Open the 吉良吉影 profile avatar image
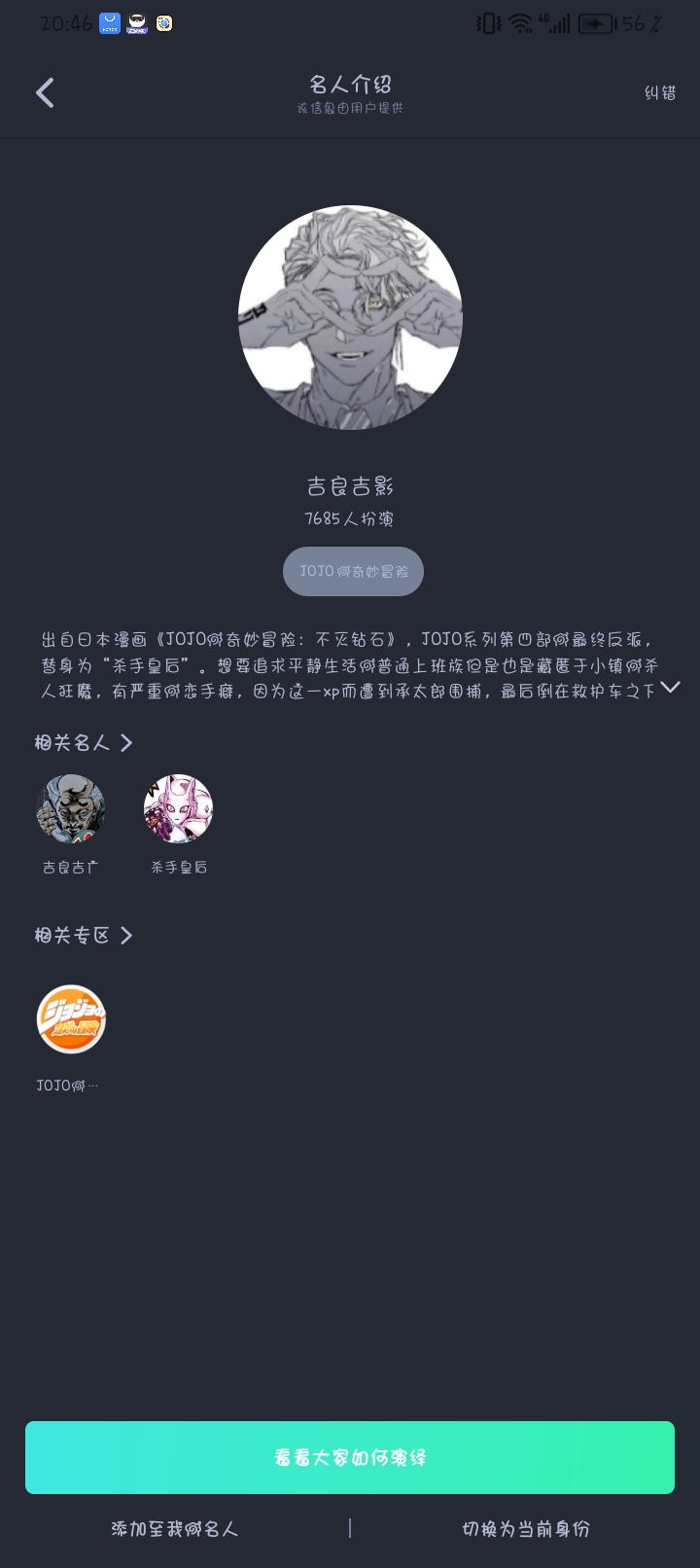The width and height of the screenshot is (700, 1568). point(350,316)
